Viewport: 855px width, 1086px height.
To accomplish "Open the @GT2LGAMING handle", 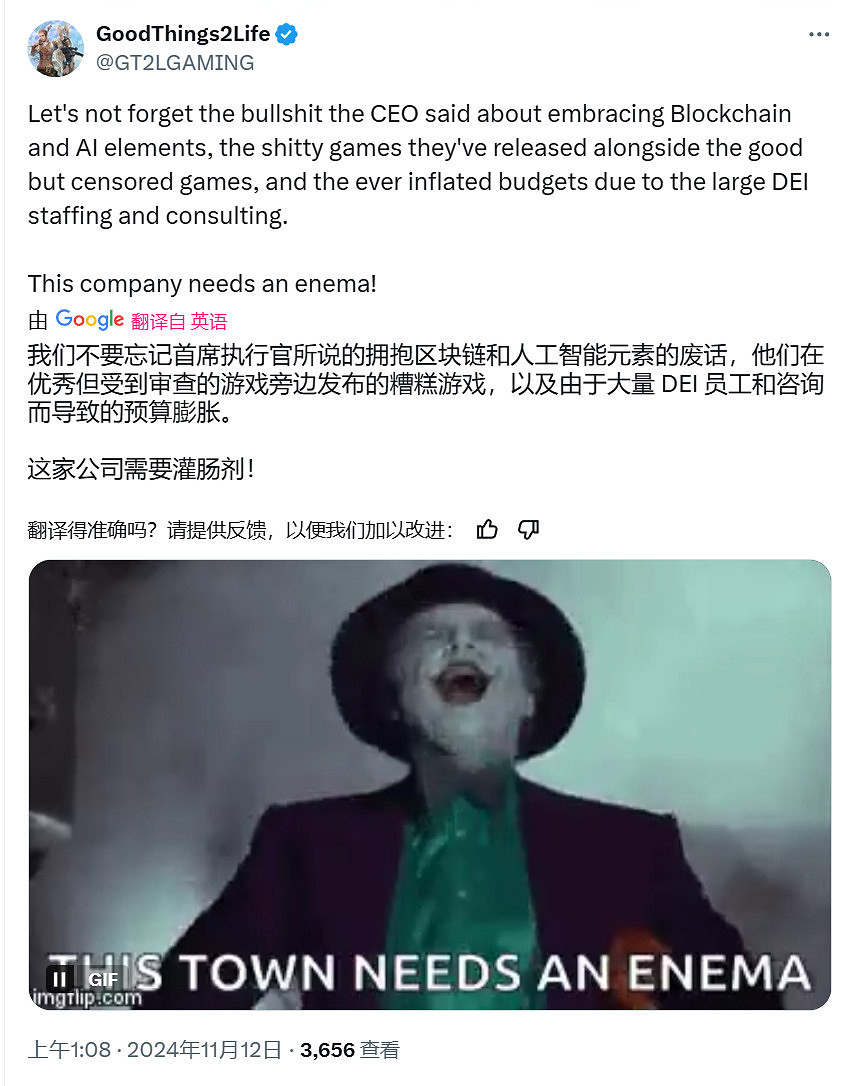I will point(175,62).
